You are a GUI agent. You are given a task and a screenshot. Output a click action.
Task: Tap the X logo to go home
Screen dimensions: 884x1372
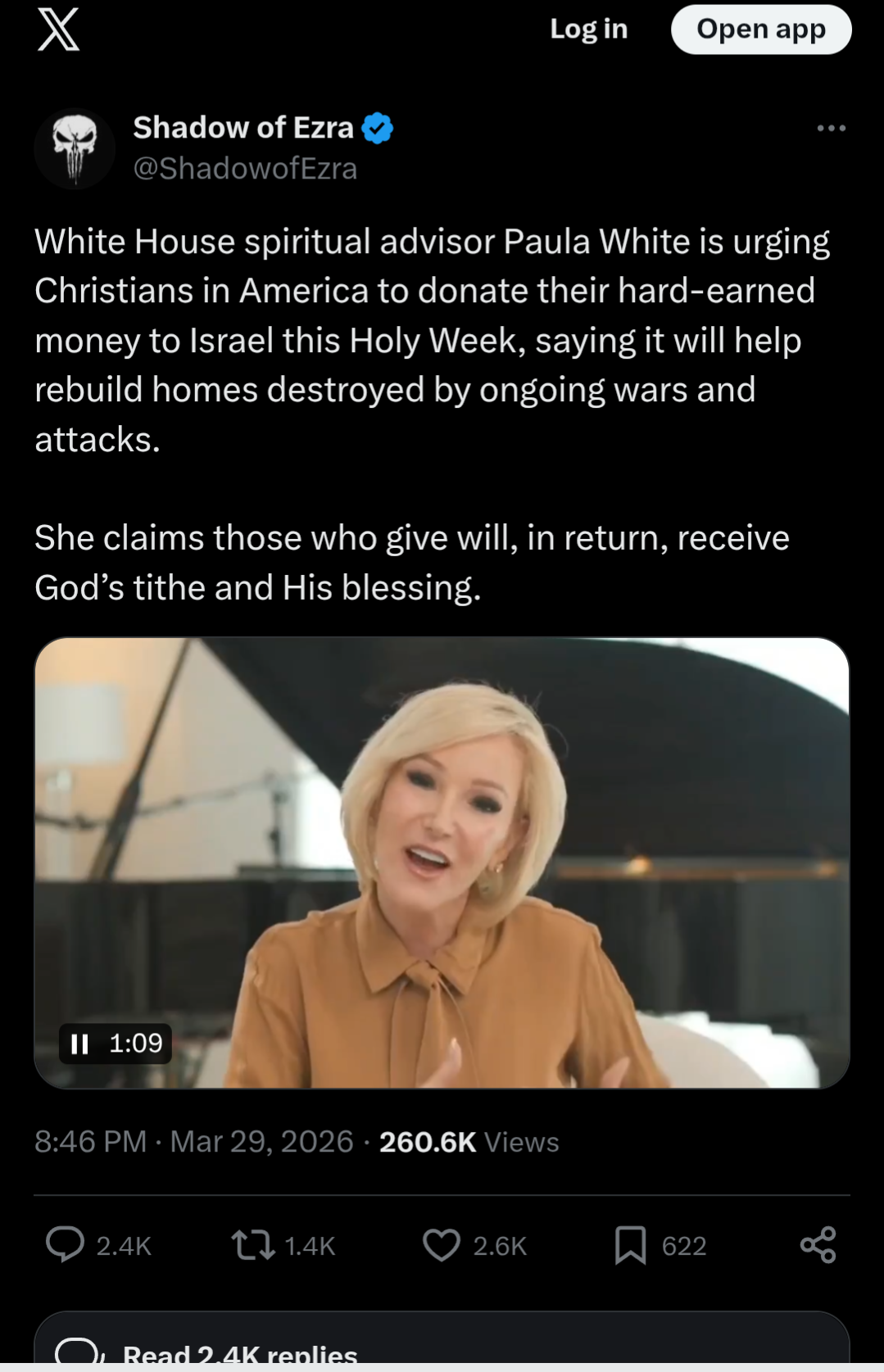click(59, 29)
